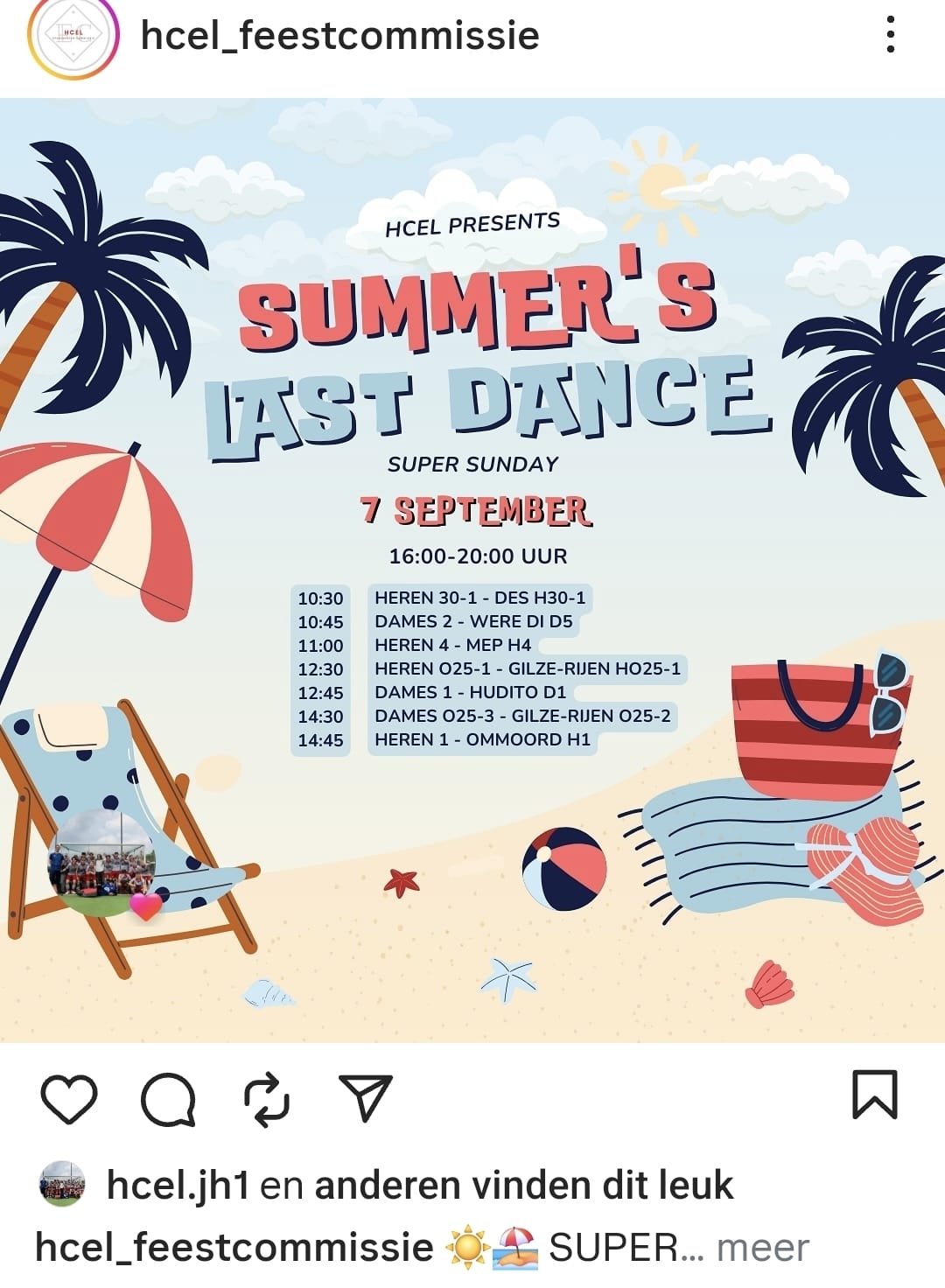Open the comments on this post
945x1288 pixels.
coord(168,1098)
